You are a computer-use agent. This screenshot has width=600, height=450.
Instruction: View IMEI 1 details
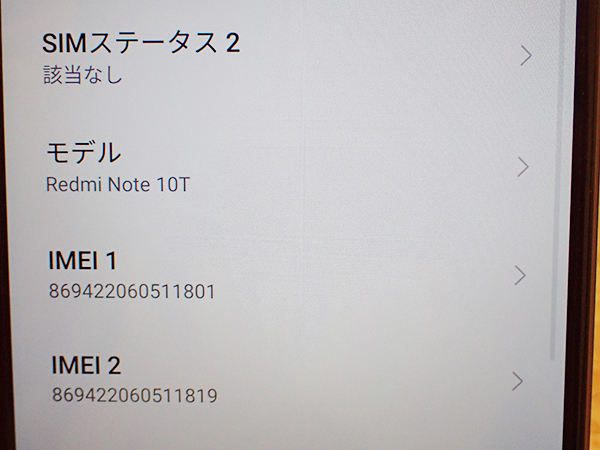280,275
